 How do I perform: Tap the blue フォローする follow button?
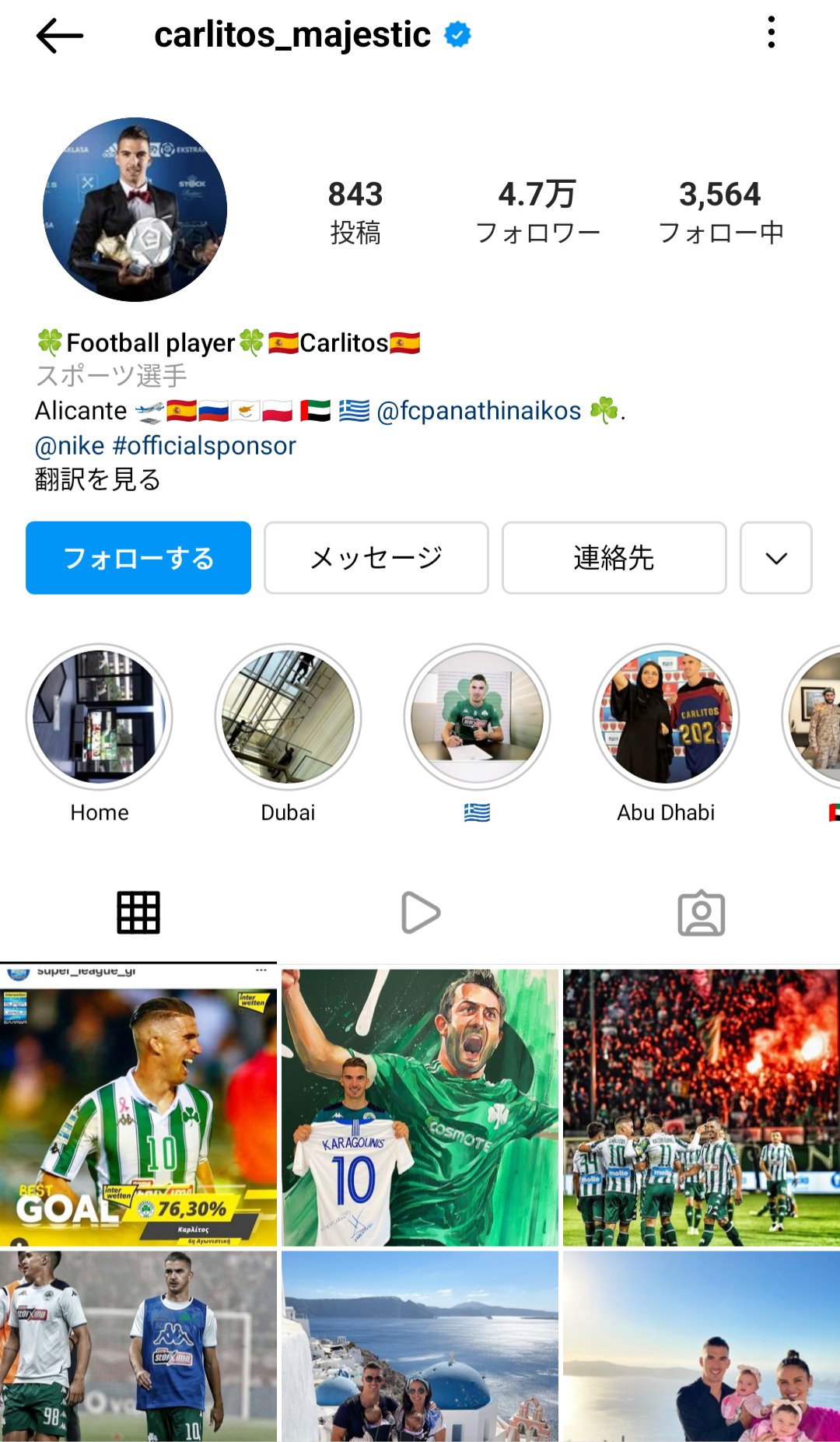[138, 558]
